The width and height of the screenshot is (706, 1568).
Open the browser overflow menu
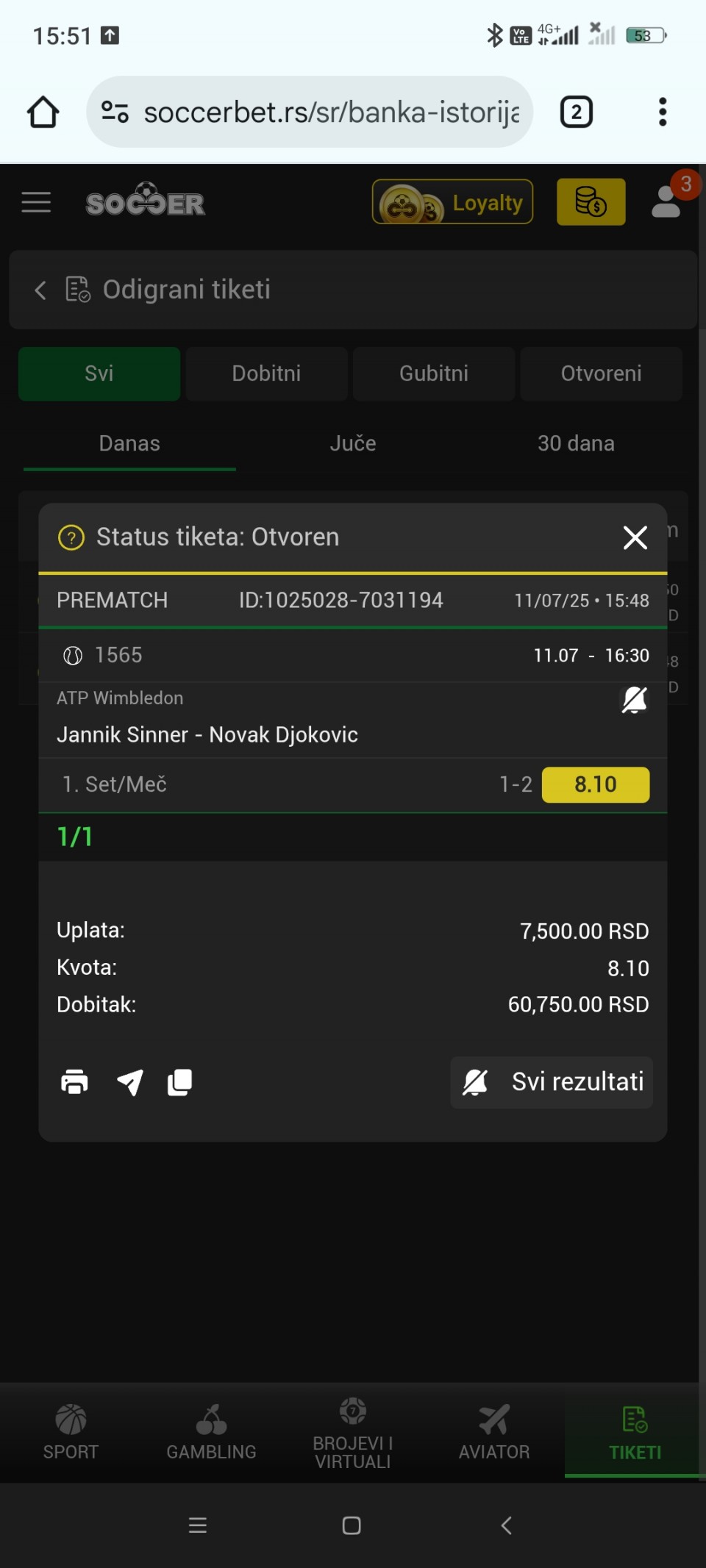pyautogui.click(x=663, y=112)
